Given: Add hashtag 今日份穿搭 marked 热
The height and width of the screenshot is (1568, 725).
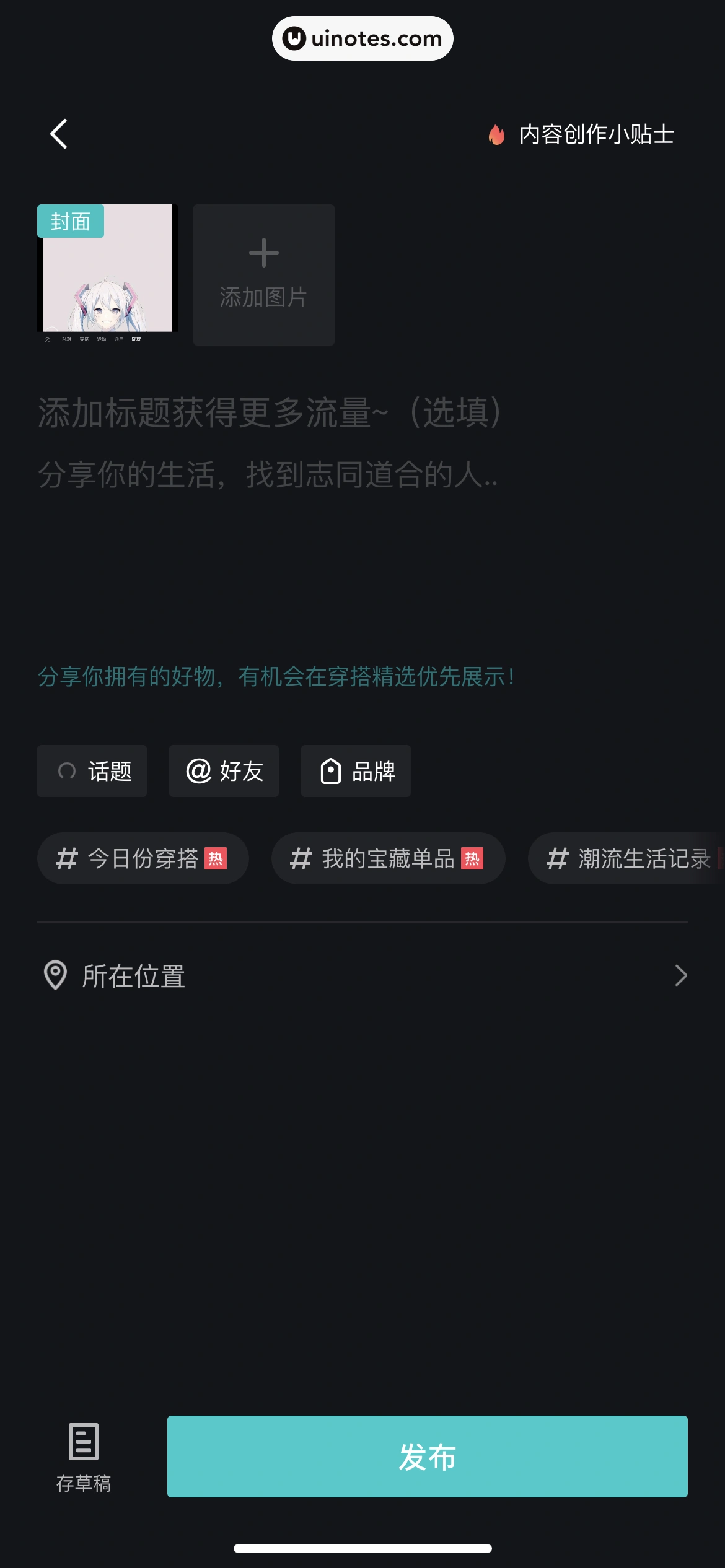Looking at the screenshot, I should pyautogui.click(x=143, y=858).
